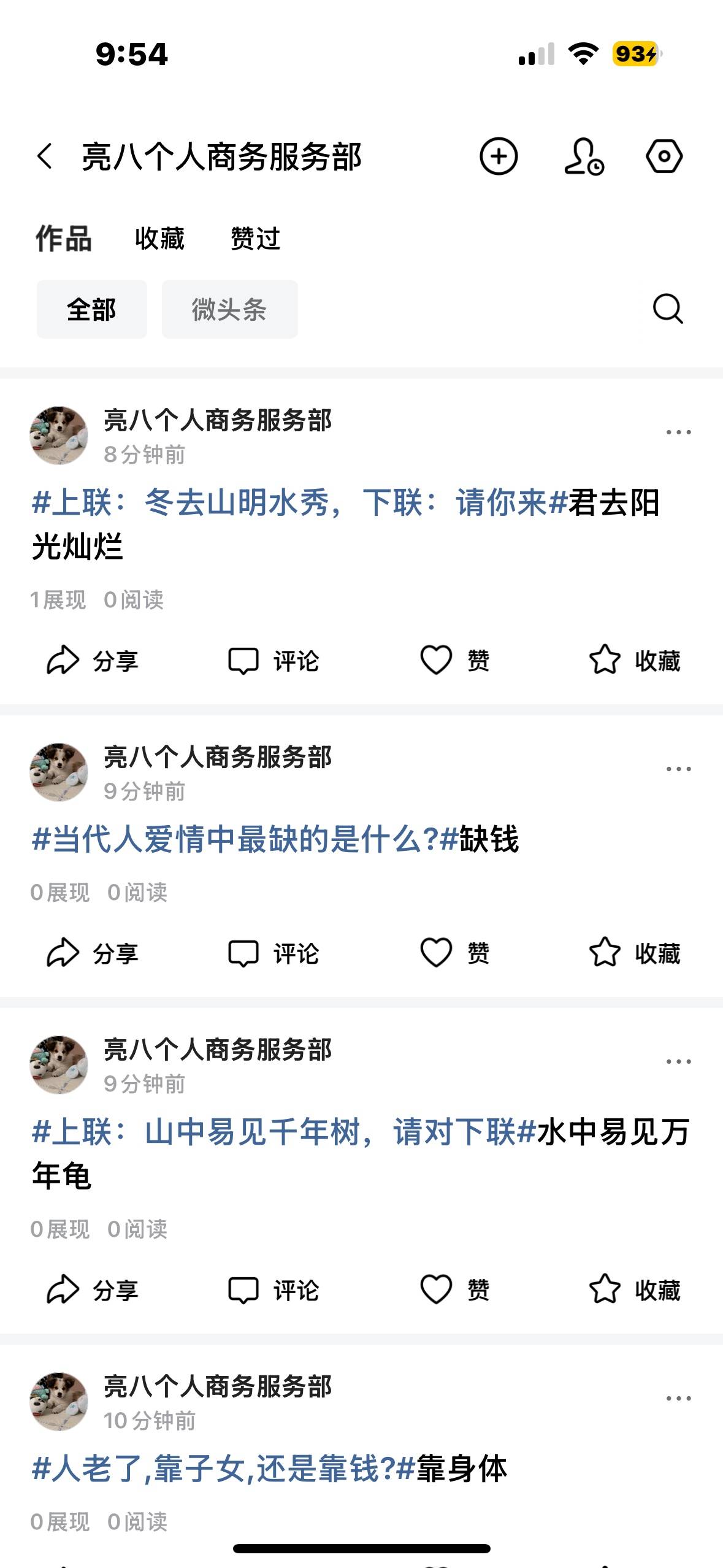Open more options on the 缺钱 post
The height and width of the screenshot is (1568, 723).
[x=678, y=769]
